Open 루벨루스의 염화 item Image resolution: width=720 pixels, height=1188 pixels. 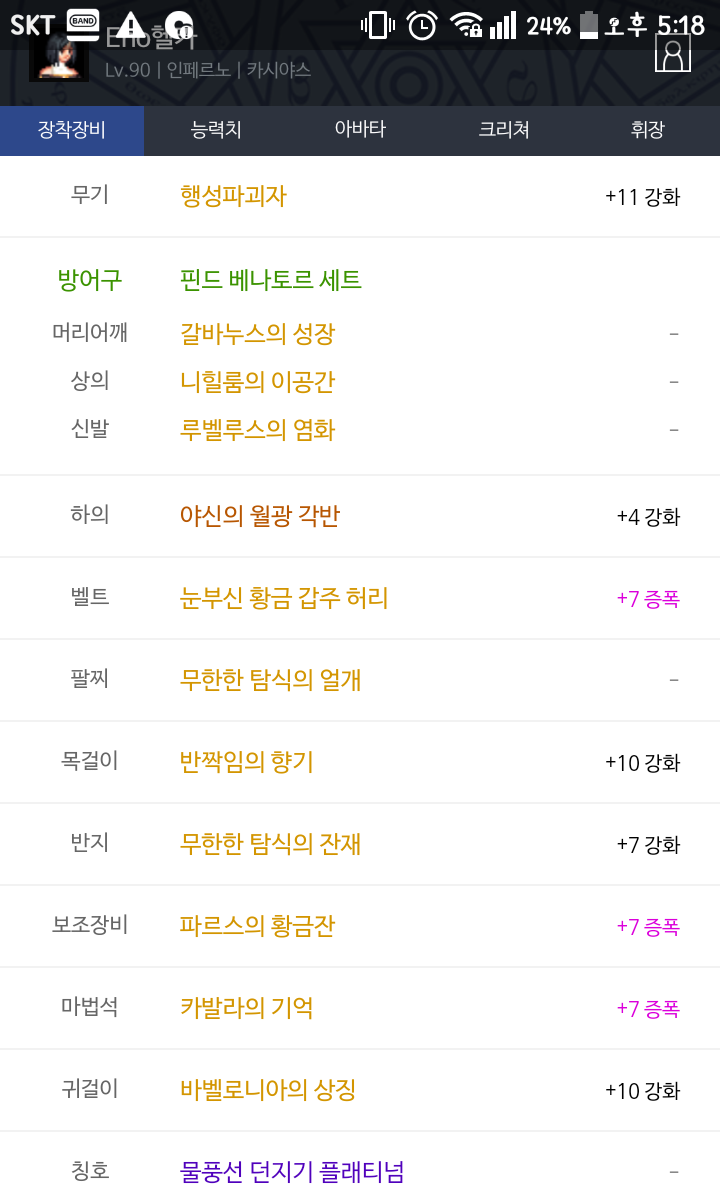258,430
